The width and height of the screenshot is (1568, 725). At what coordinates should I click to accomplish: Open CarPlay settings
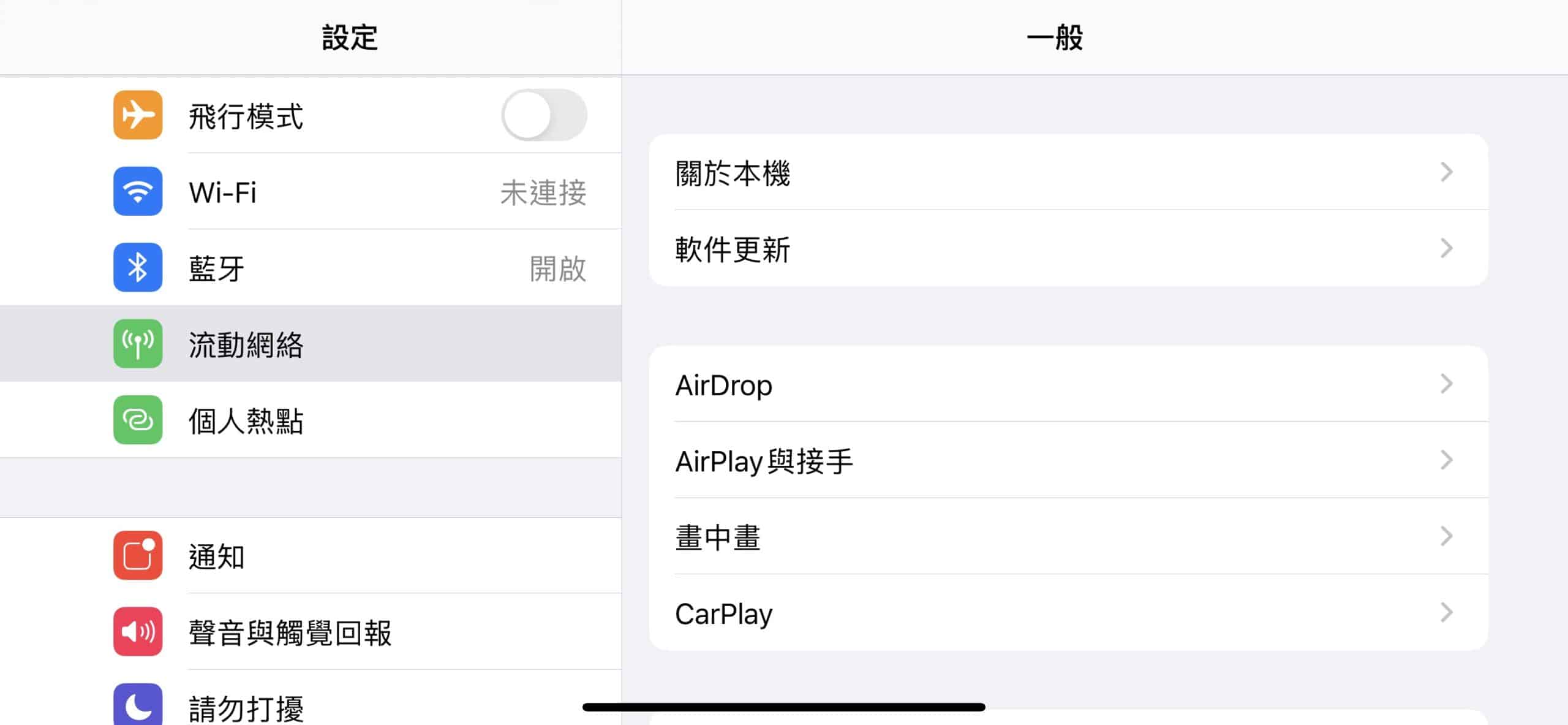1068,613
